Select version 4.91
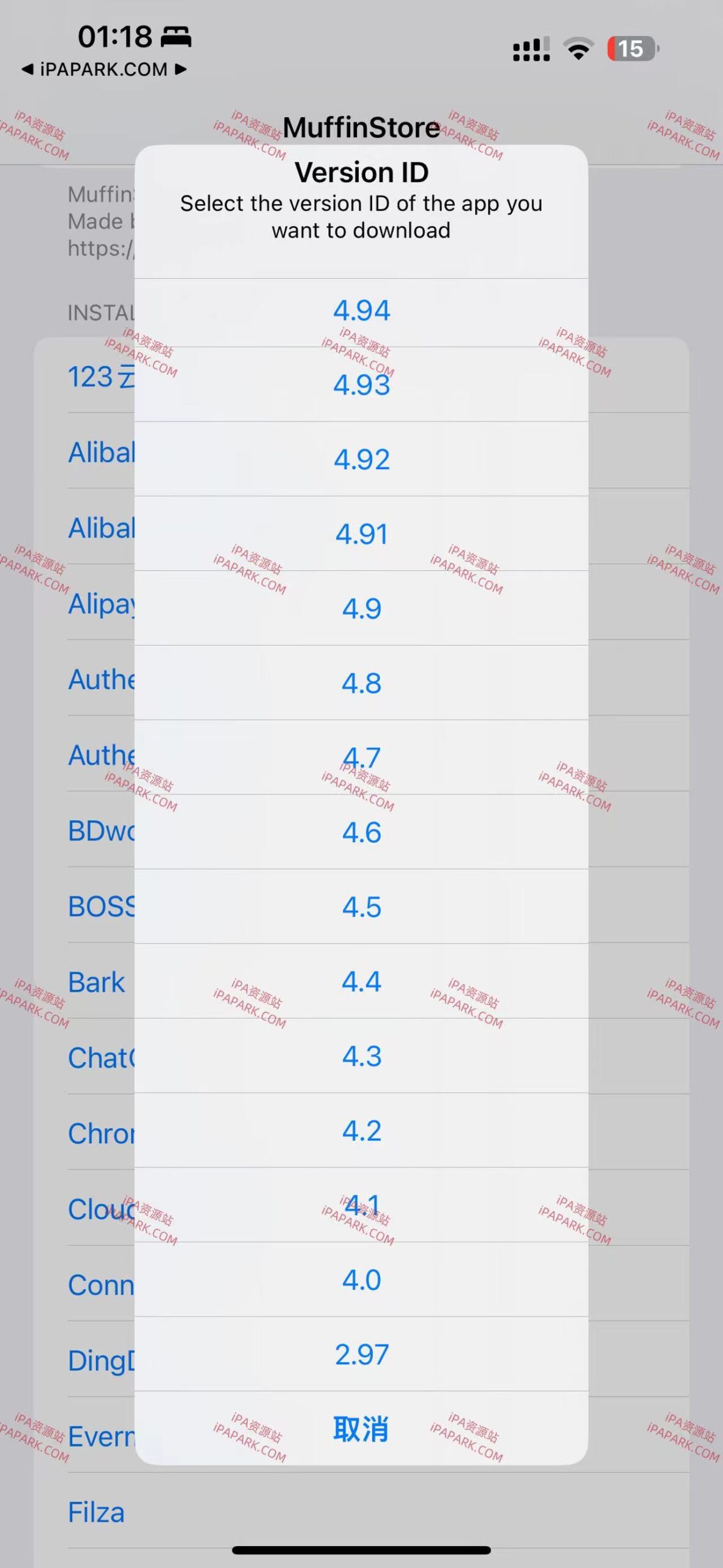This screenshot has height=1568, width=723. click(361, 534)
